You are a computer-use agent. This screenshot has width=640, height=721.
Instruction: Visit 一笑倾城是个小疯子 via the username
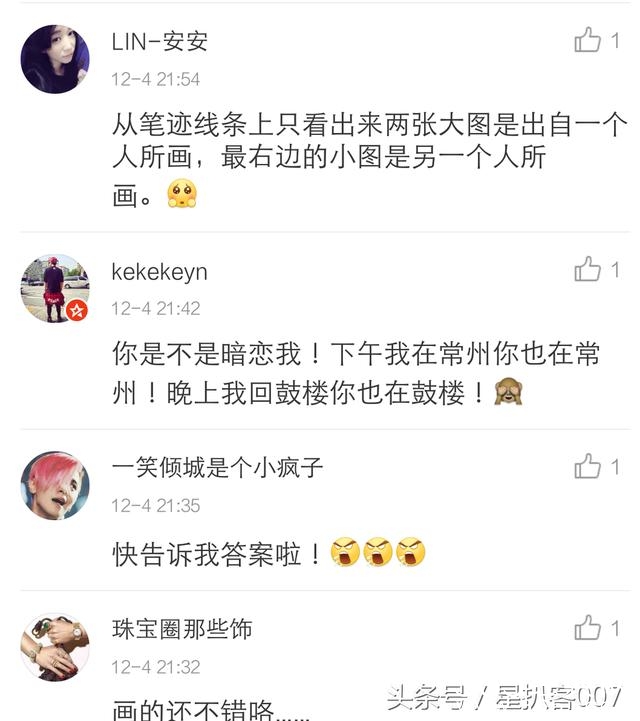[x=217, y=467]
